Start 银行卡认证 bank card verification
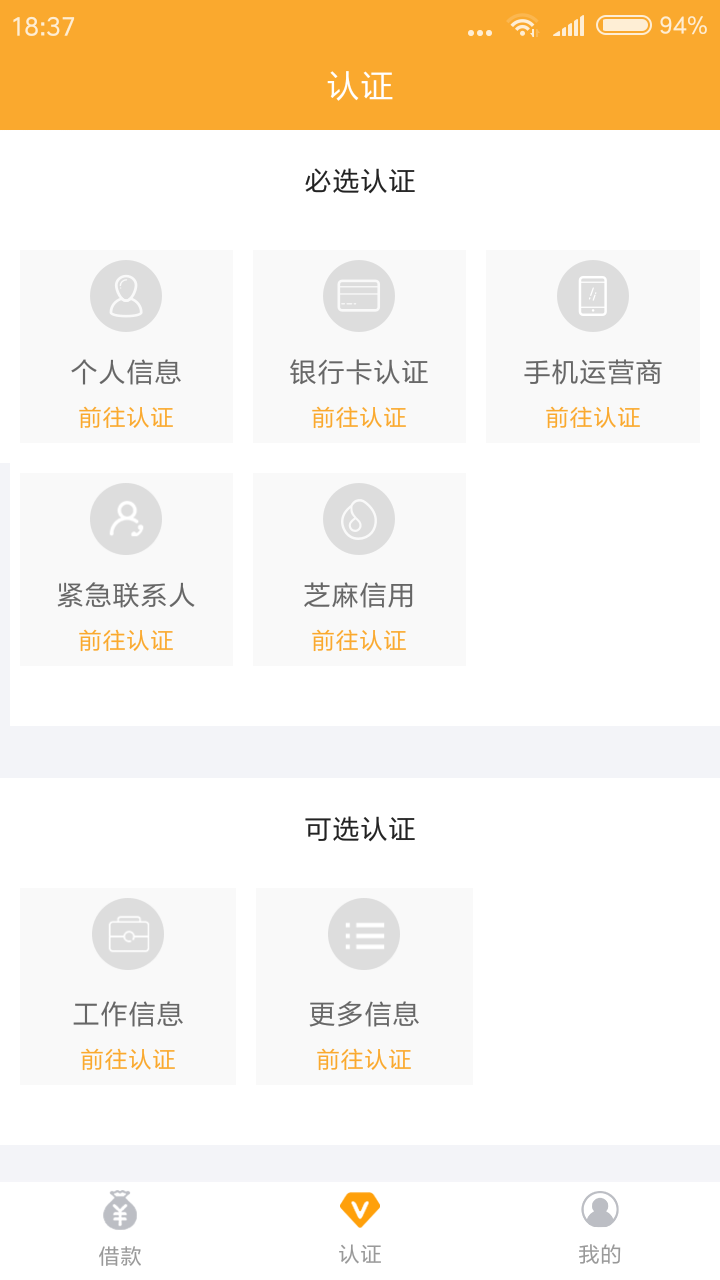Screen dimensions: 720x1280 pos(359,346)
